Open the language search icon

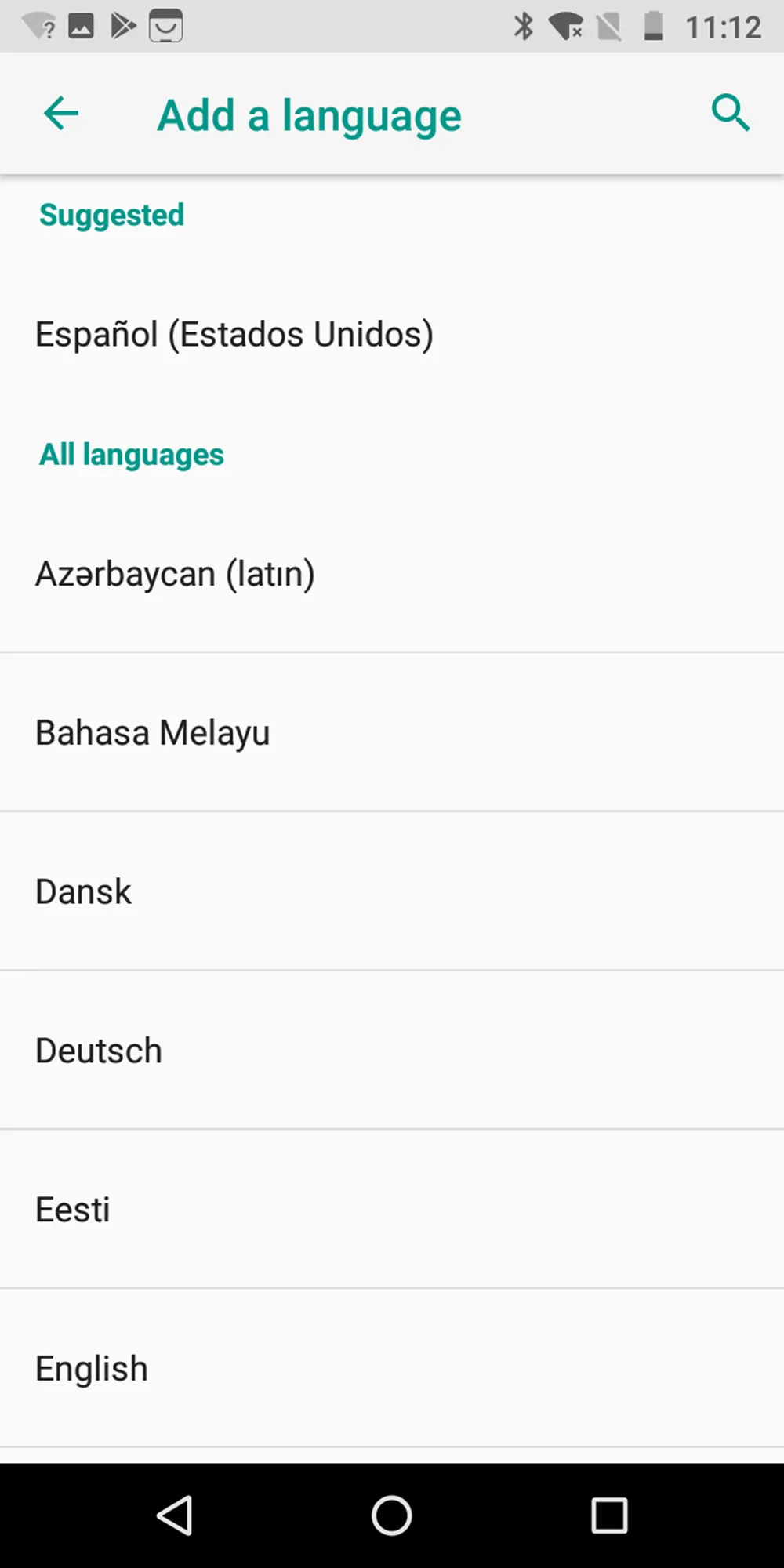tap(730, 114)
